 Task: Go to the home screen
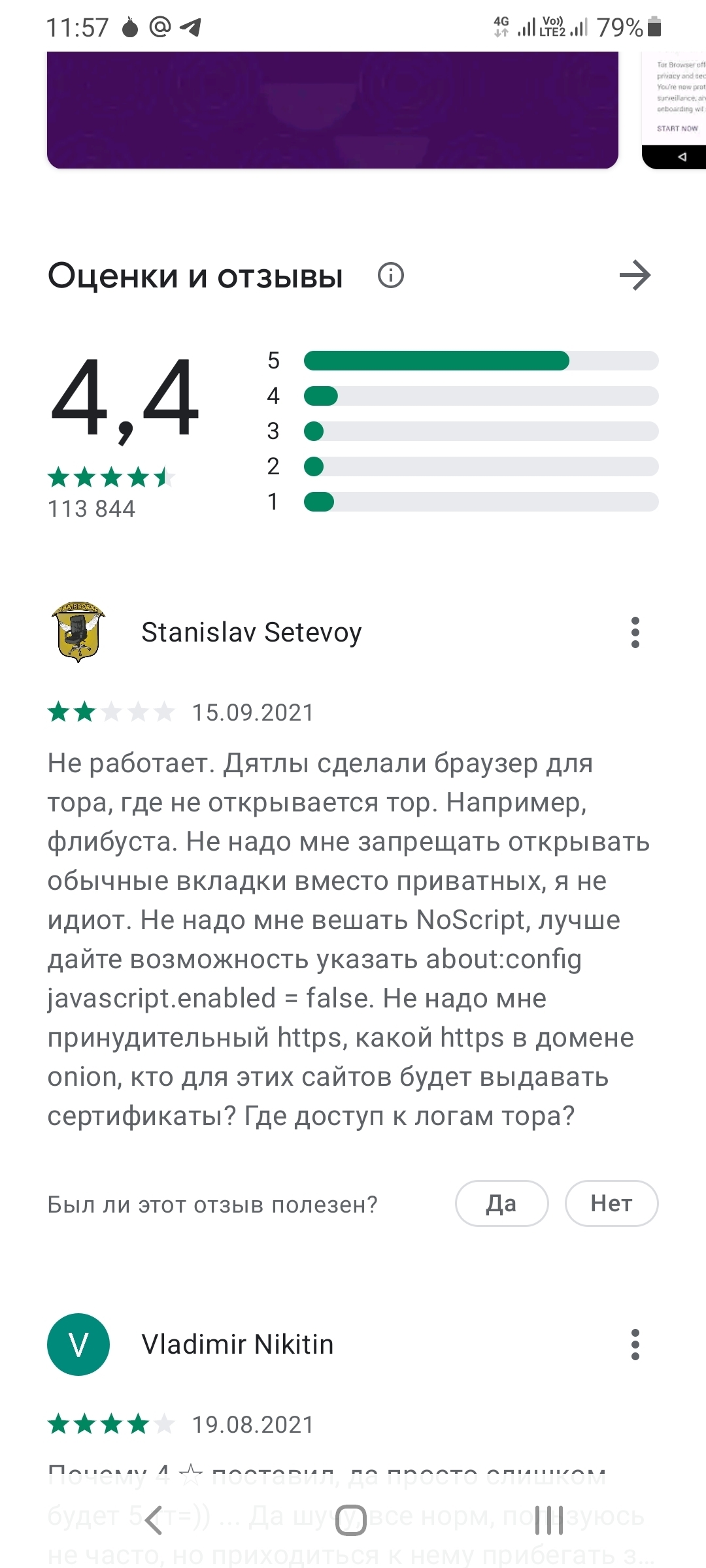point(351,1520)
